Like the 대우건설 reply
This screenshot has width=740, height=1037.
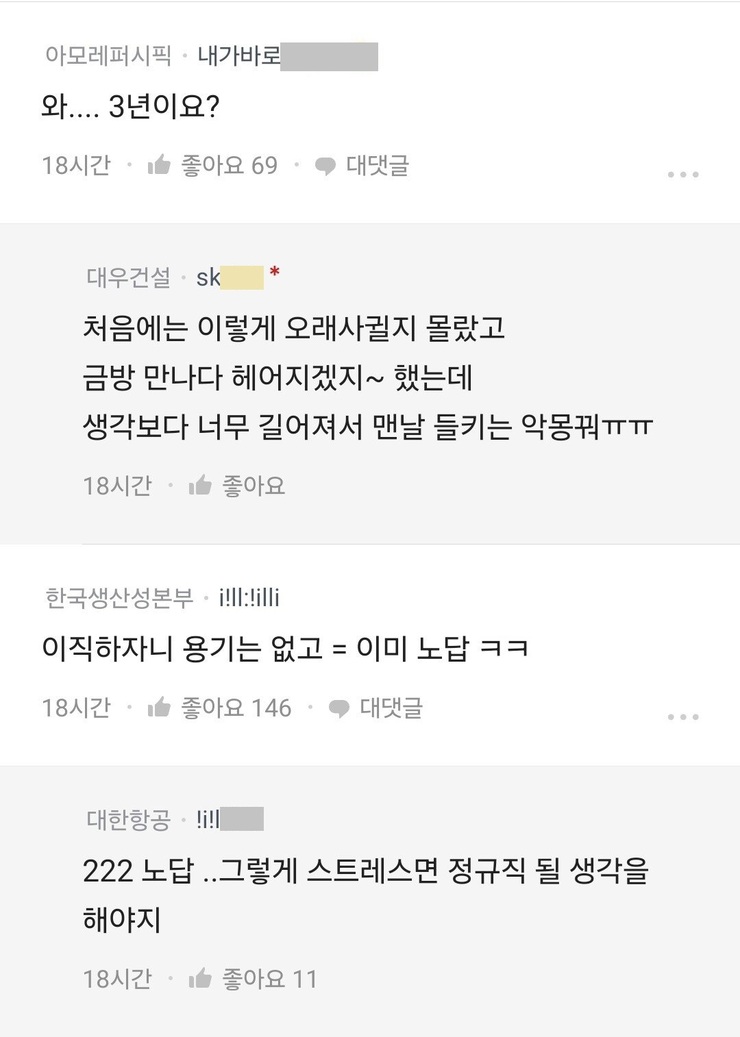click(x=237, y=486)
